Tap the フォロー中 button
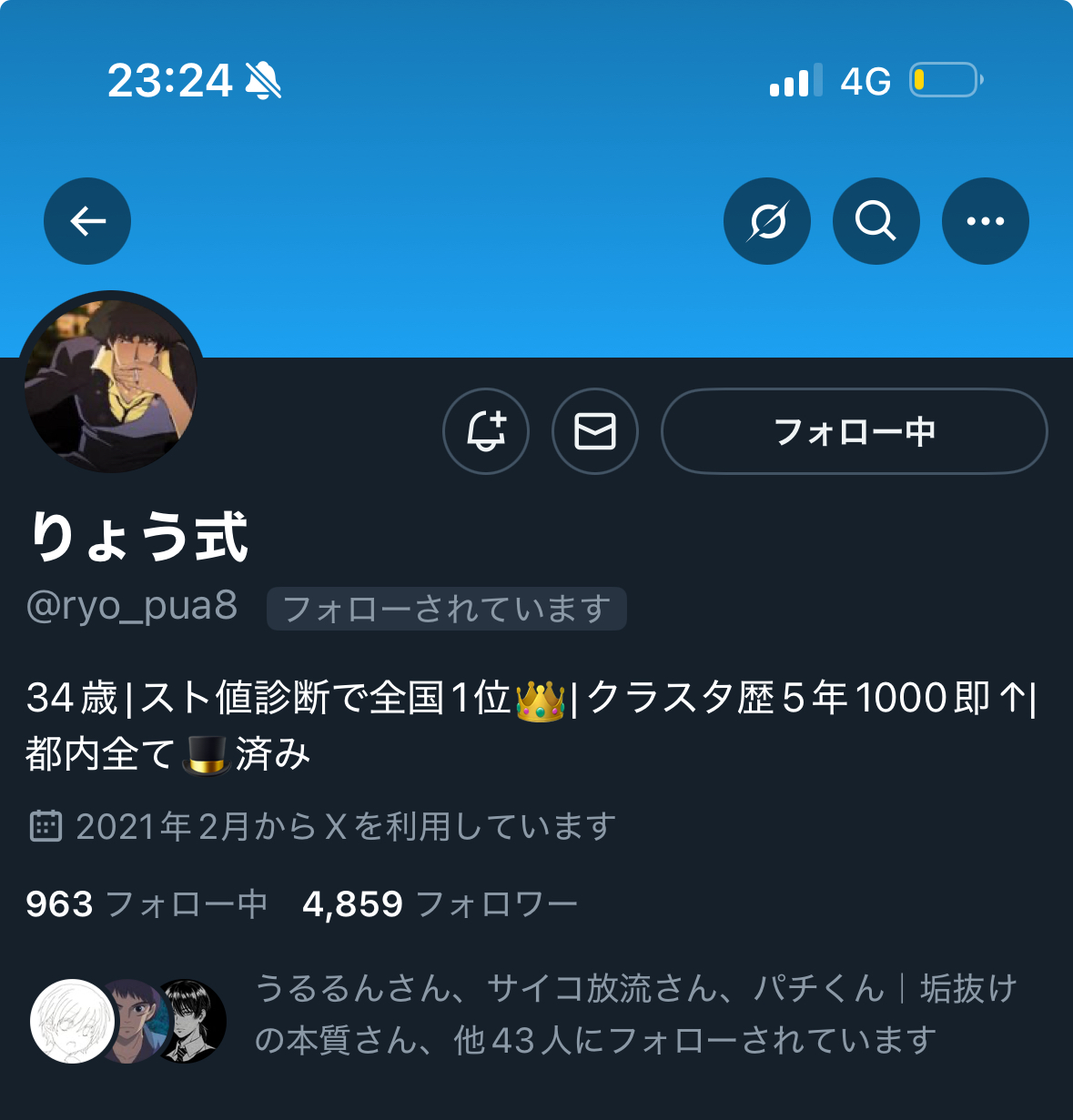 pyautogui.click(x=854, y=431)
